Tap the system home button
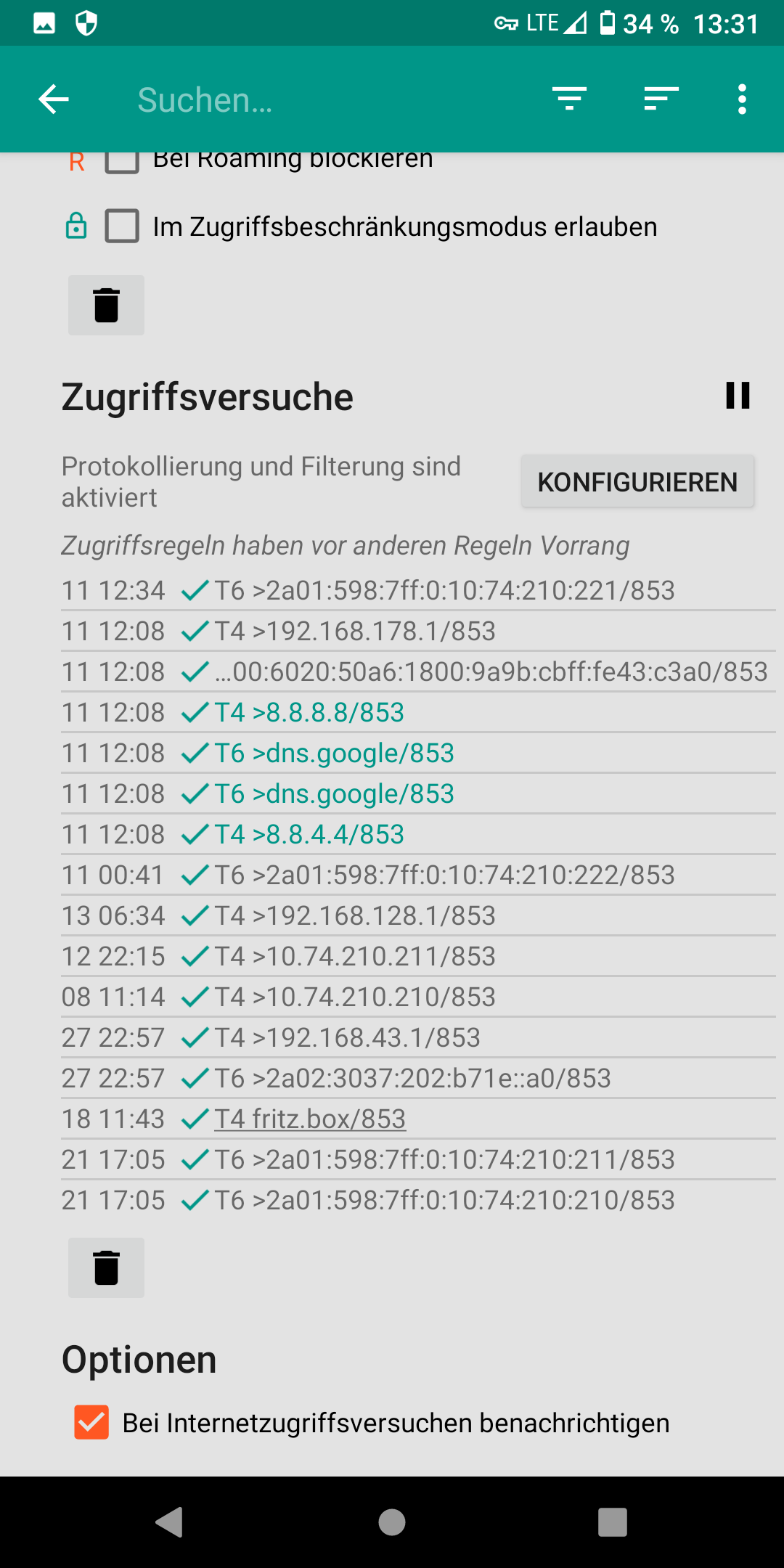This screenshot has width=784, height=1568. click(392, 1522)
